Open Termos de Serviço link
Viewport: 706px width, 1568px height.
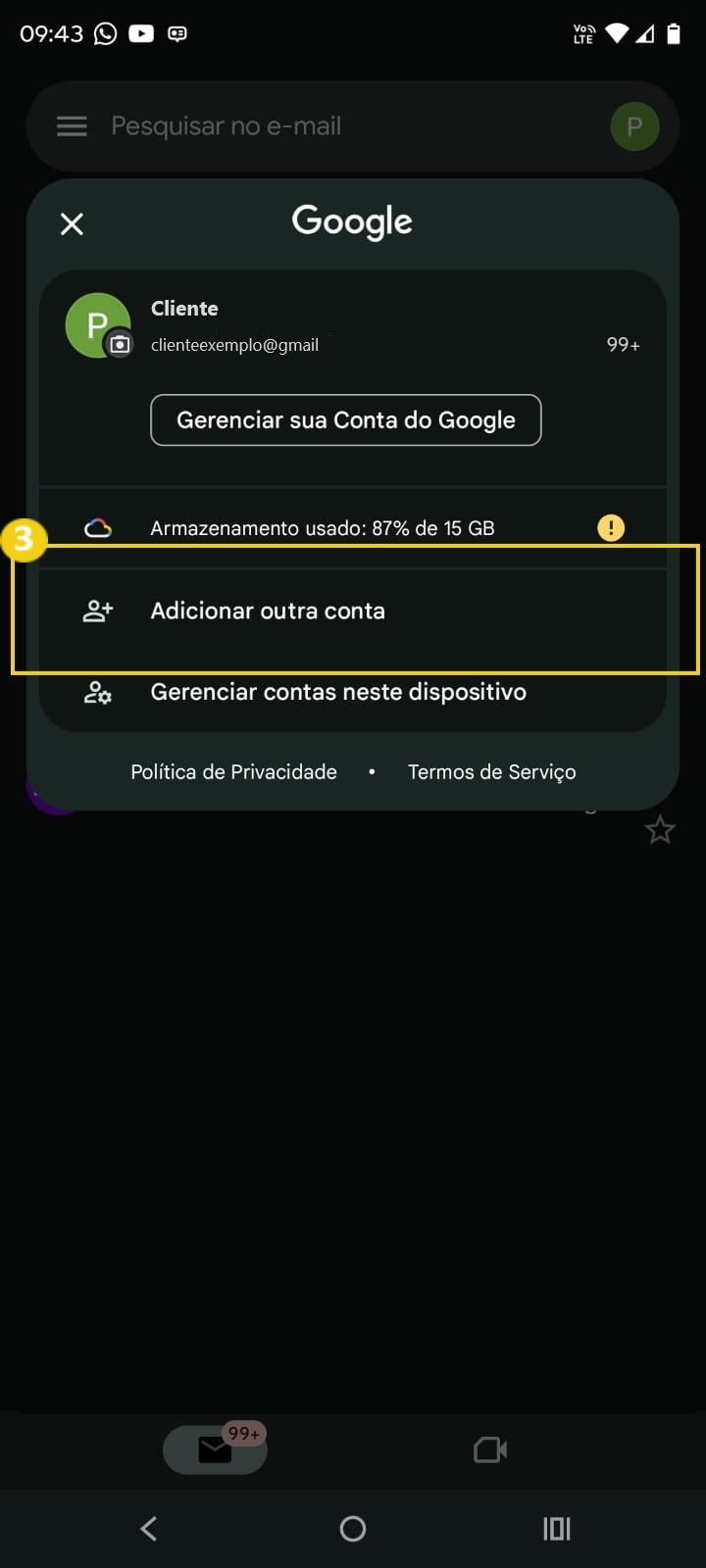coord(491,771)
